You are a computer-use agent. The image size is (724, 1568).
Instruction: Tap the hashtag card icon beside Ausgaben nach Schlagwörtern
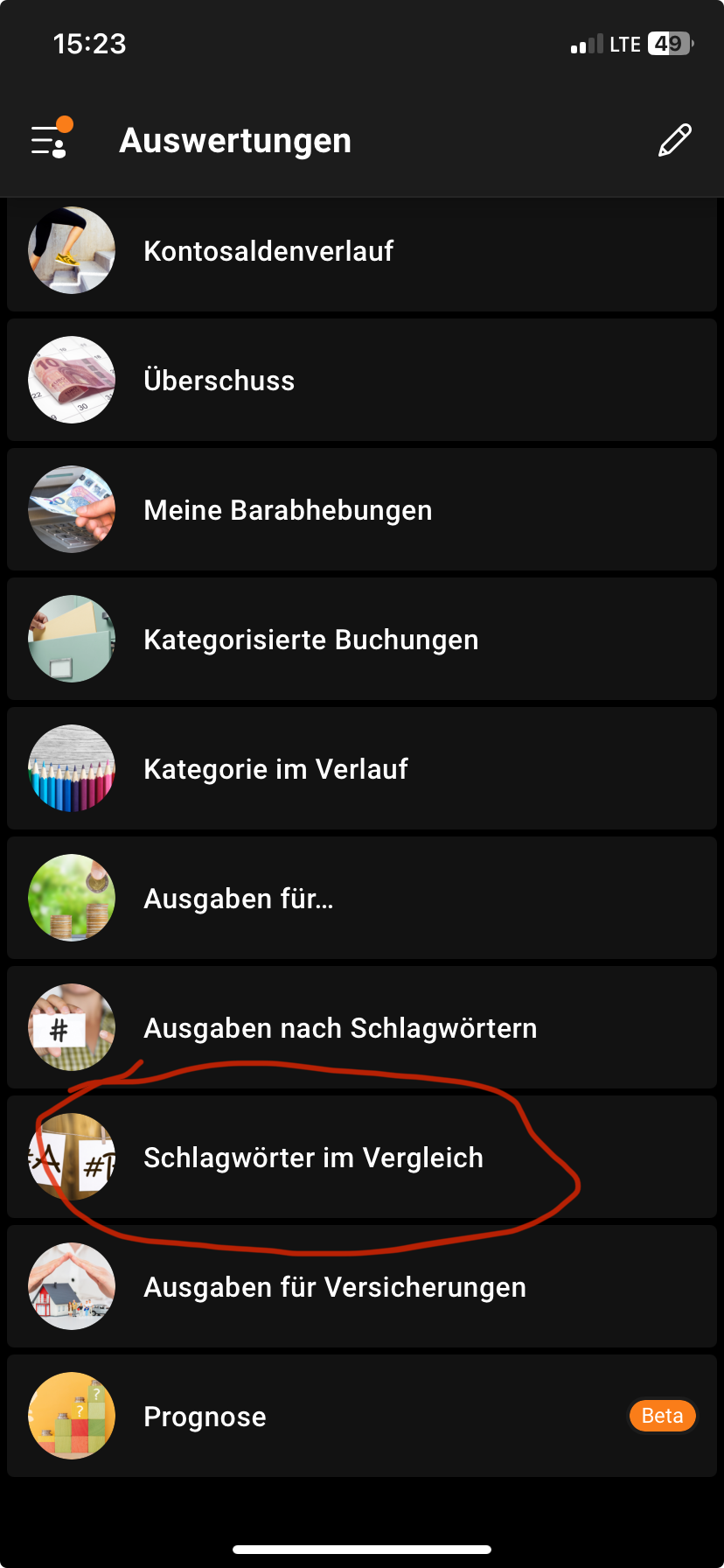(x=72, y=1027)
